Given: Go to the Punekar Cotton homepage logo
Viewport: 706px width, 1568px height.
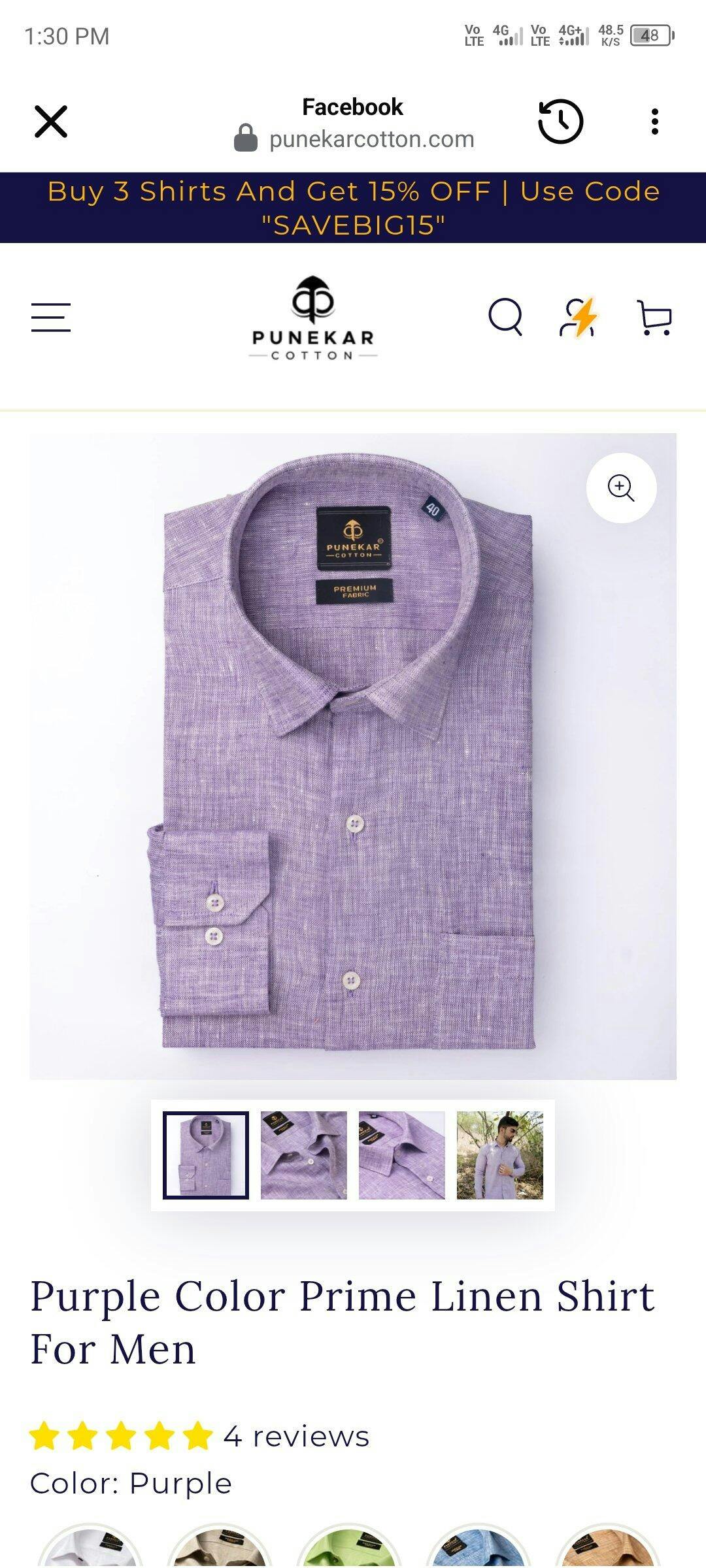Looking at the screenshot, I should [x=313, y=318].
